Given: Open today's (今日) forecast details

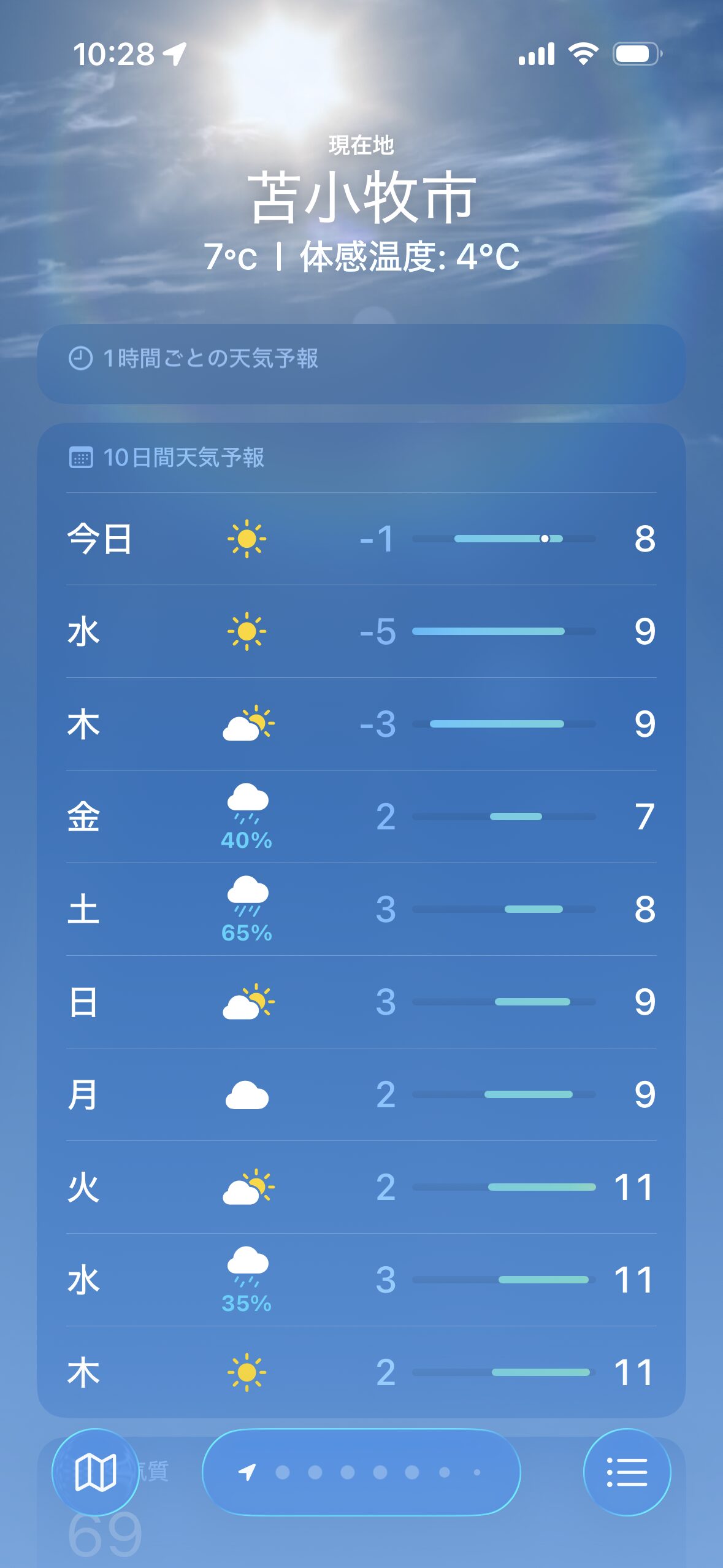Looking at the screenshot, I should click(361, 539).
